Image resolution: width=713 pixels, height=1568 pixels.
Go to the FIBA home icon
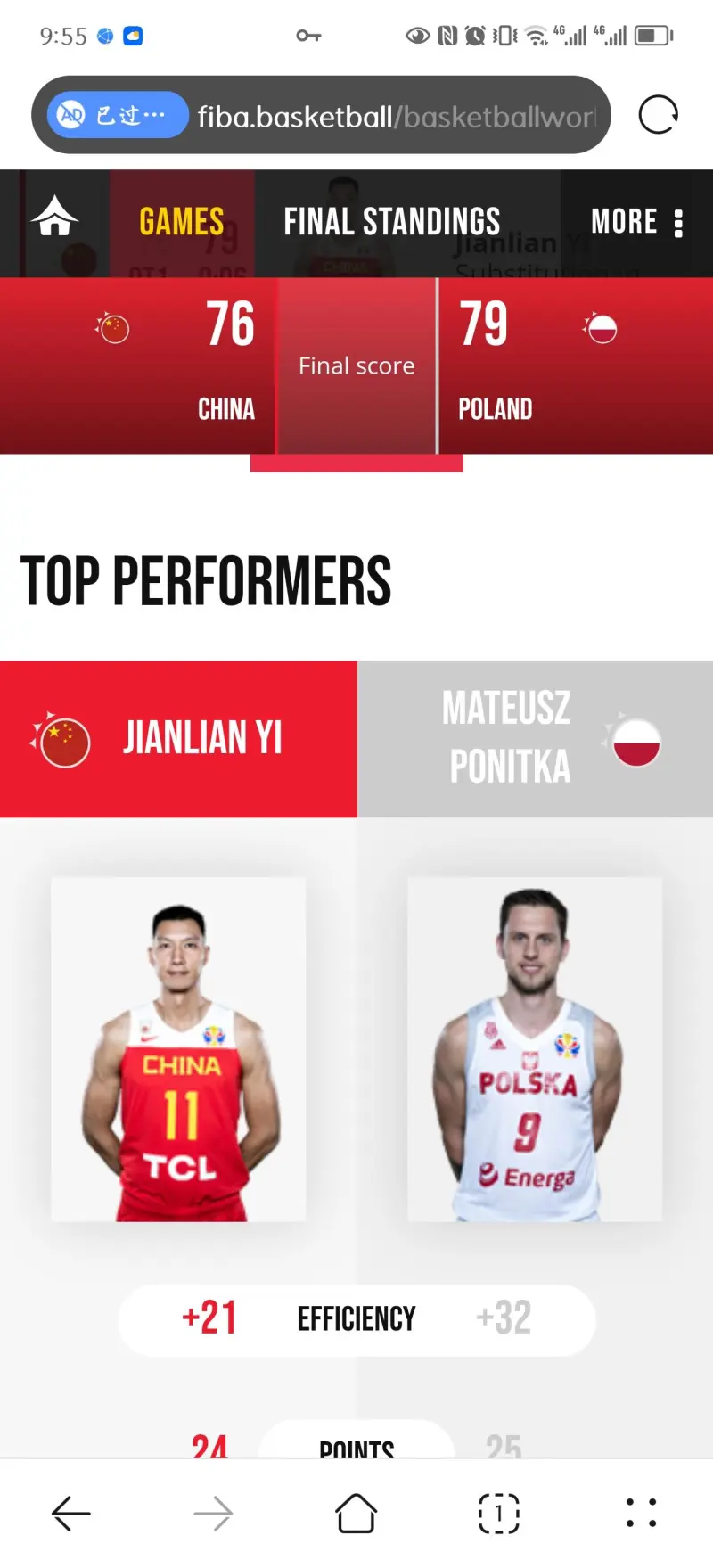(x=55, y=217)
